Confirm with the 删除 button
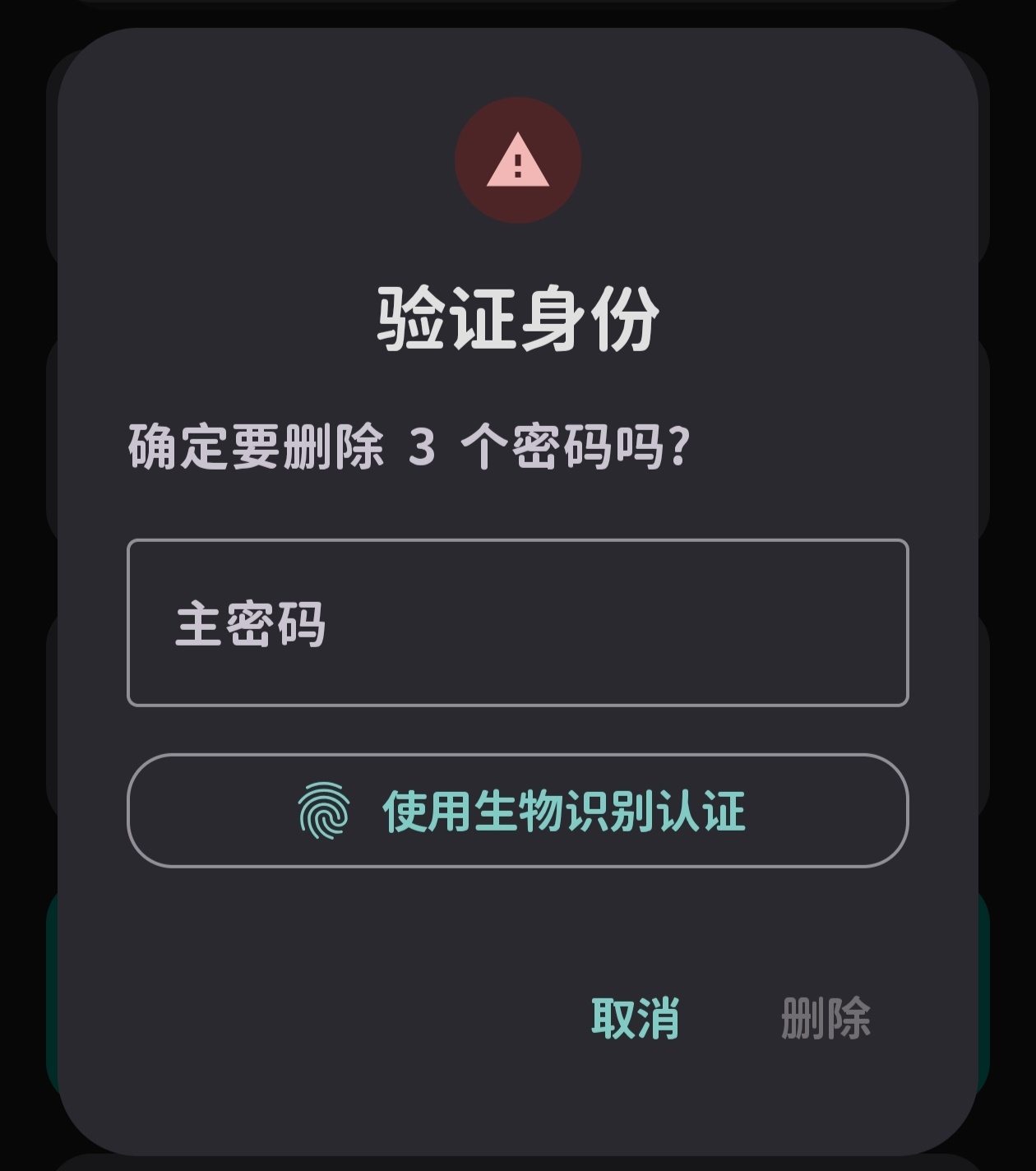Screen dimensions: 1036x1171 [x=825, y=1018]
